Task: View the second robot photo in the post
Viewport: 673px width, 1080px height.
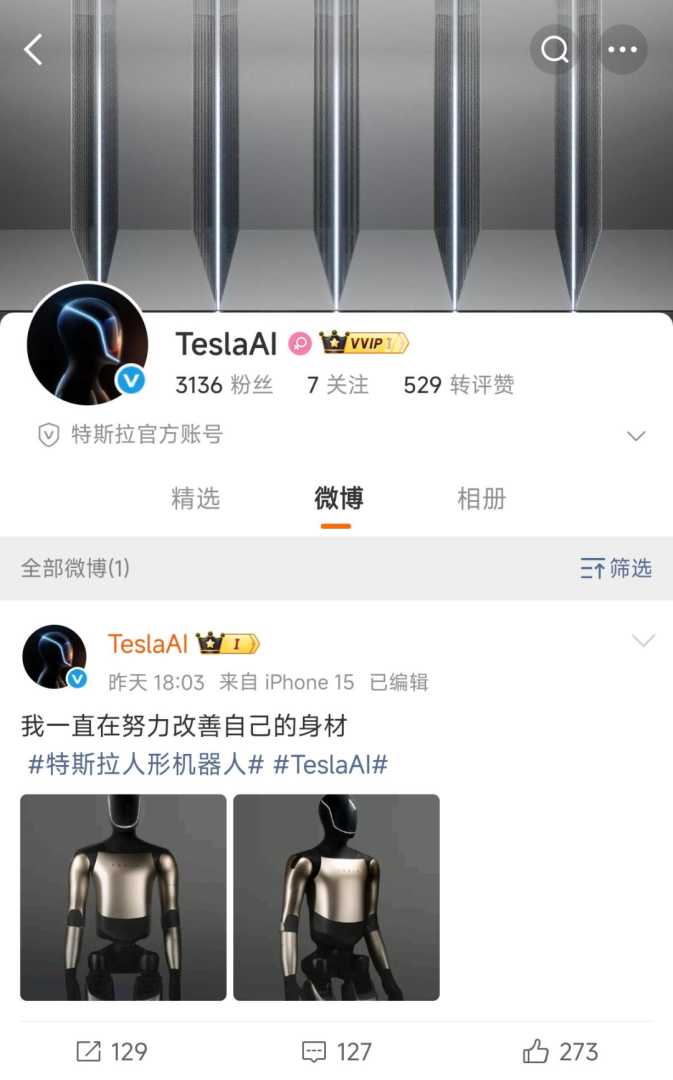Action: (x=336, y=897)
